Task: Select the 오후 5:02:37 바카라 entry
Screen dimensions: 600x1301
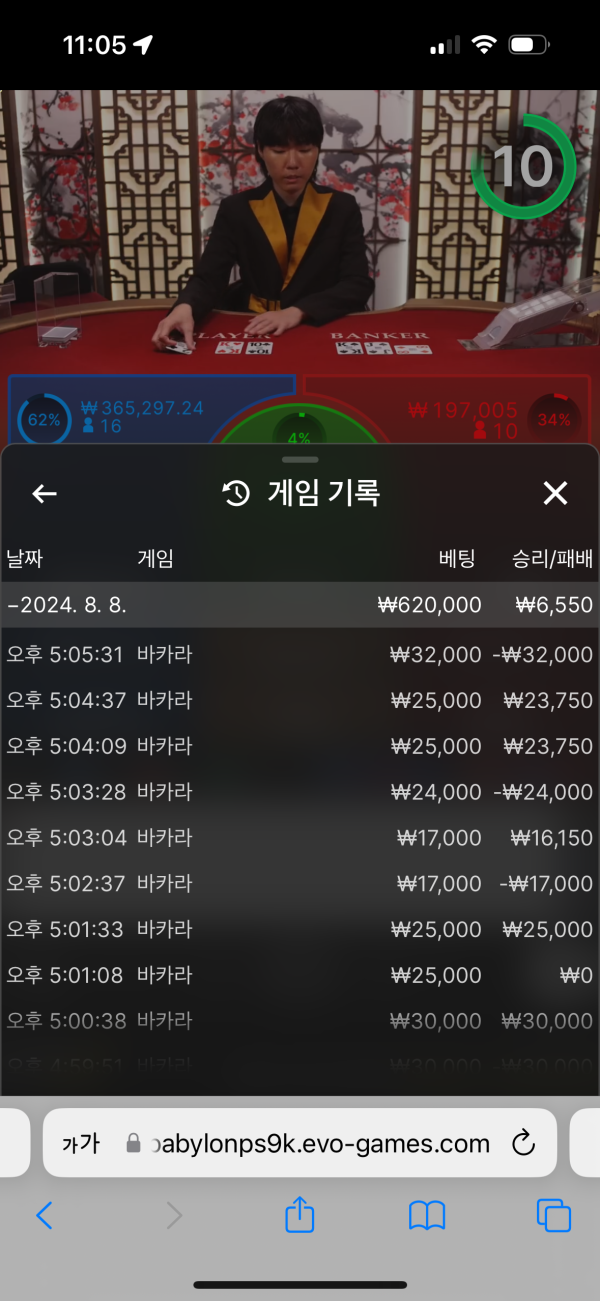Action: pos(300,884)
